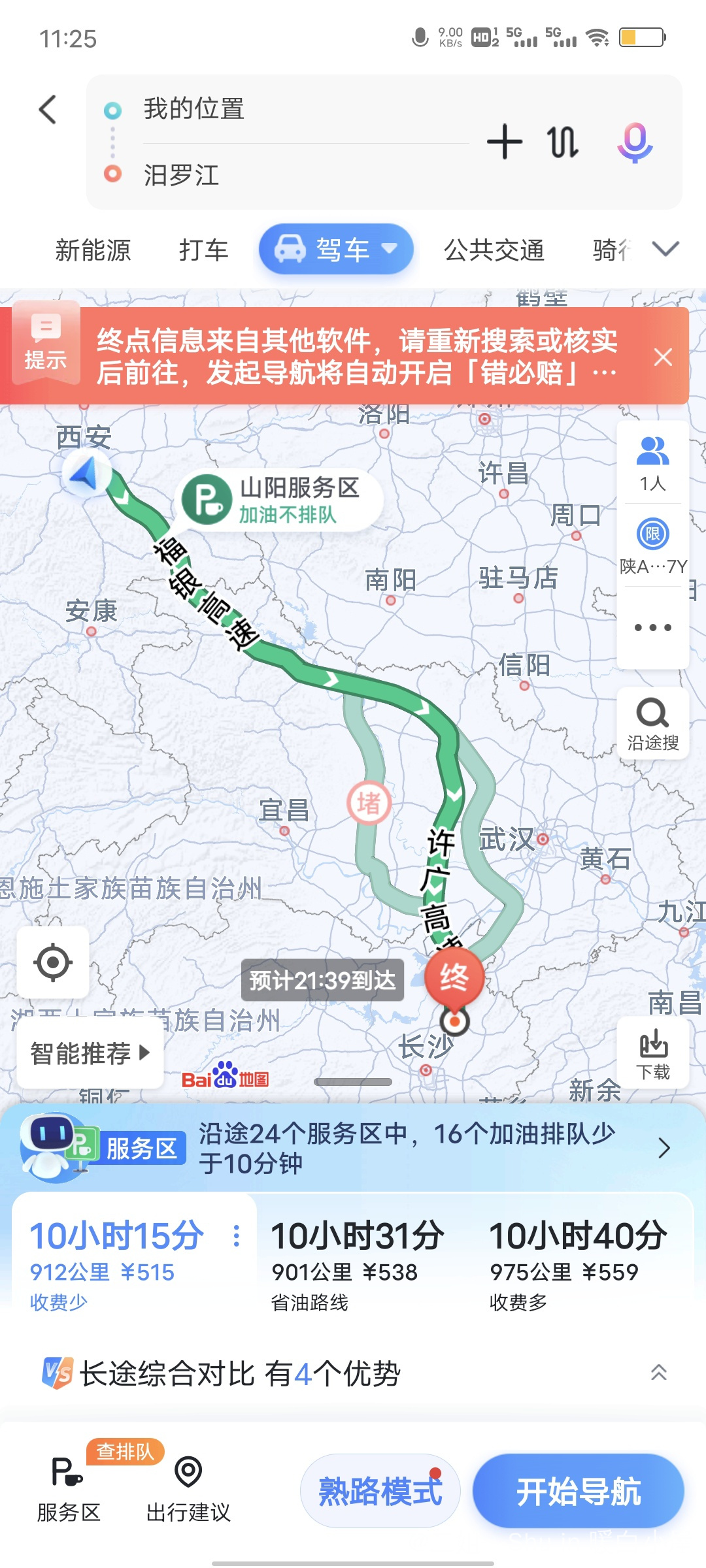Switch to the 公共交通 tab

pos(494,250)
